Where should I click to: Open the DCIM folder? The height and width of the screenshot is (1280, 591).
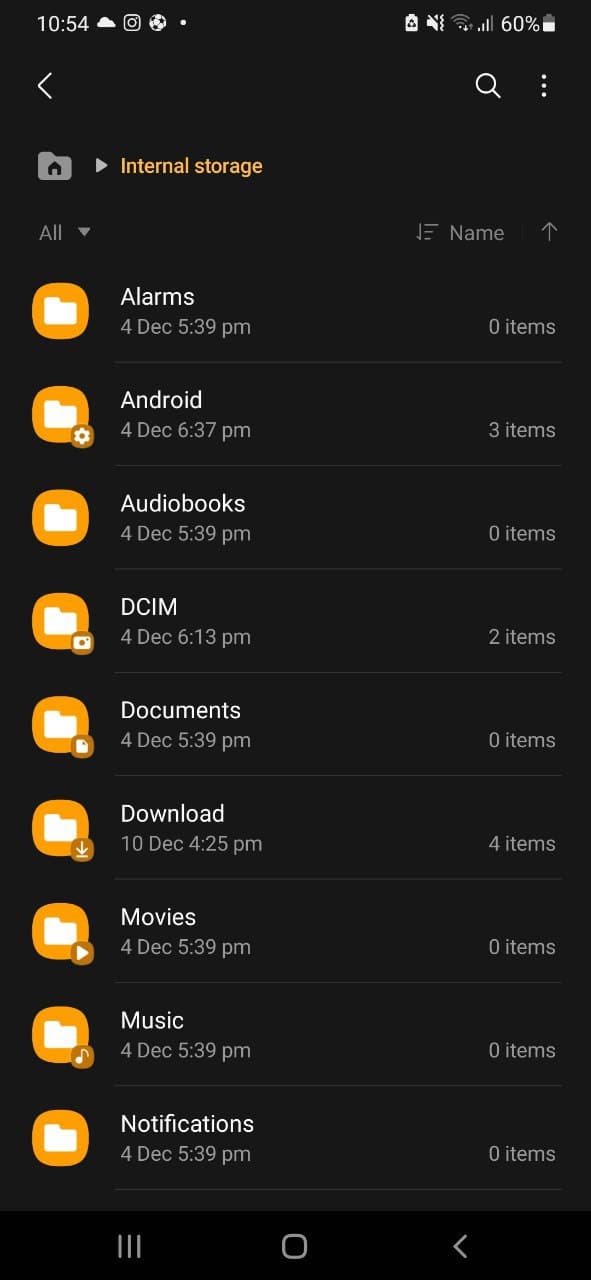[295, 621]
